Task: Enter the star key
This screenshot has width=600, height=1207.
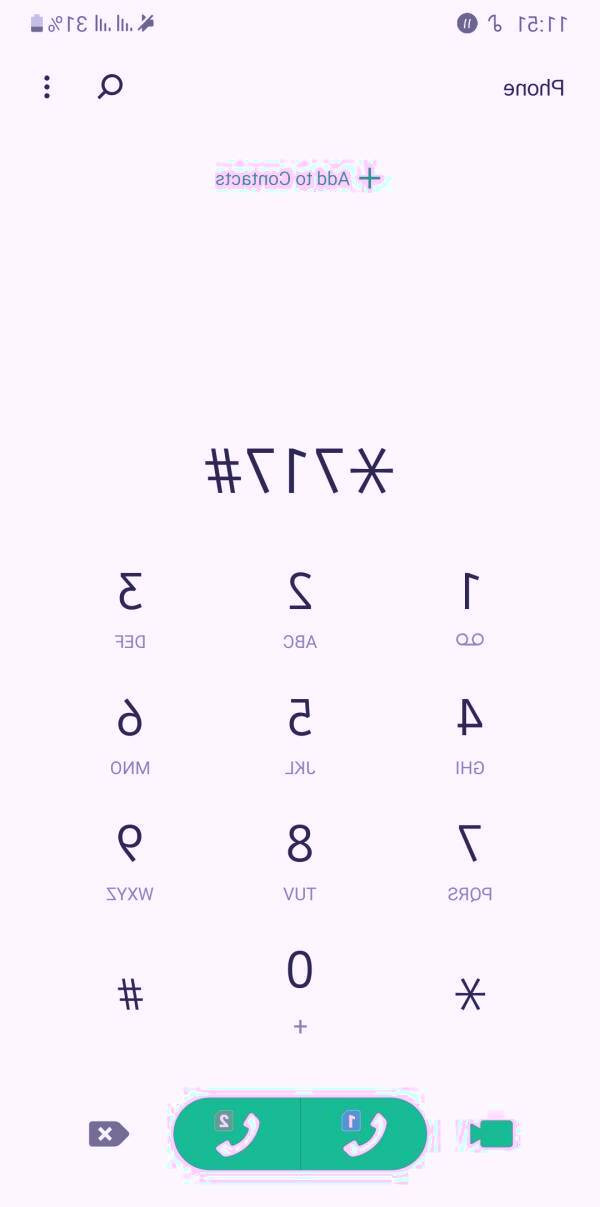Action: 470,994
